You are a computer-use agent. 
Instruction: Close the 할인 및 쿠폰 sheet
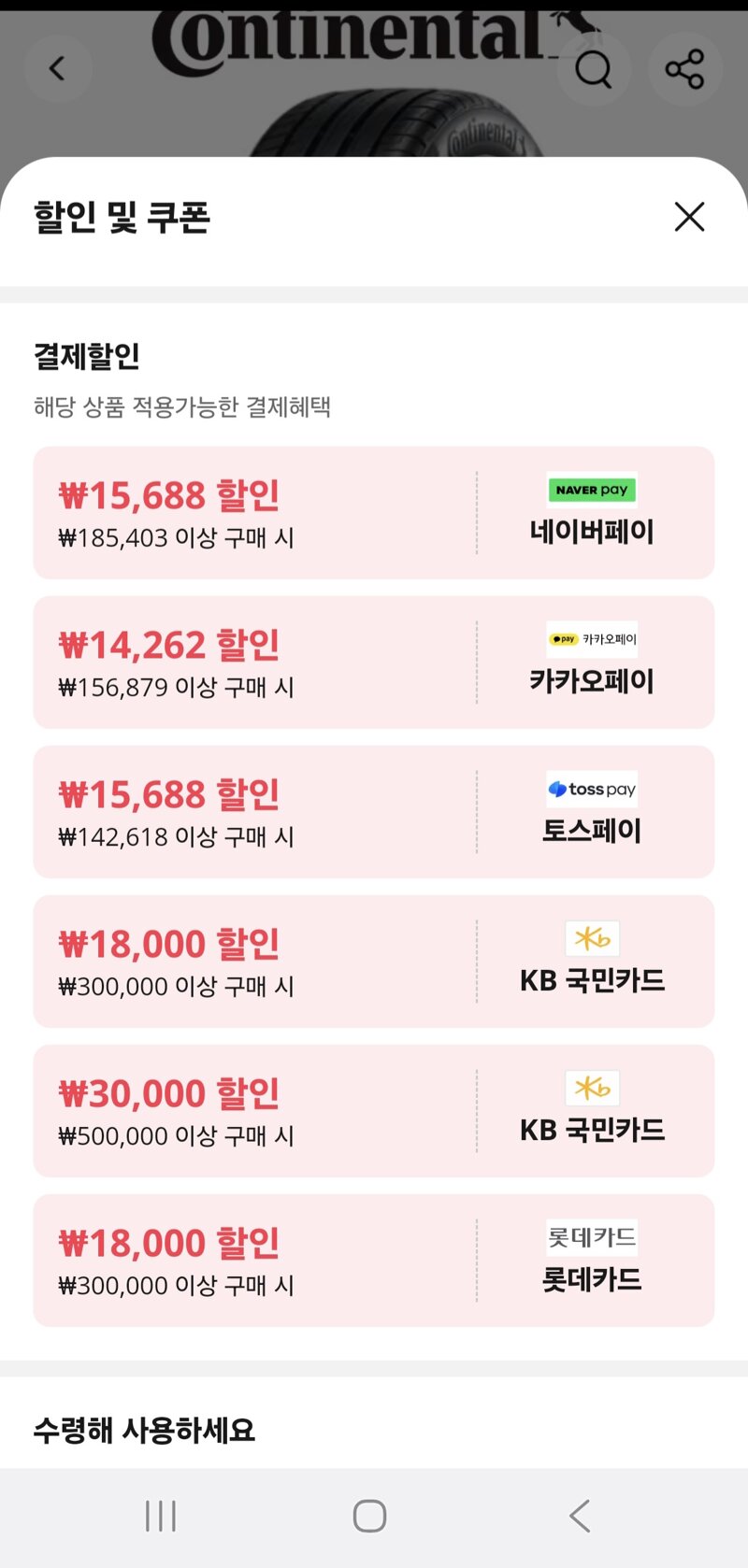689,217
